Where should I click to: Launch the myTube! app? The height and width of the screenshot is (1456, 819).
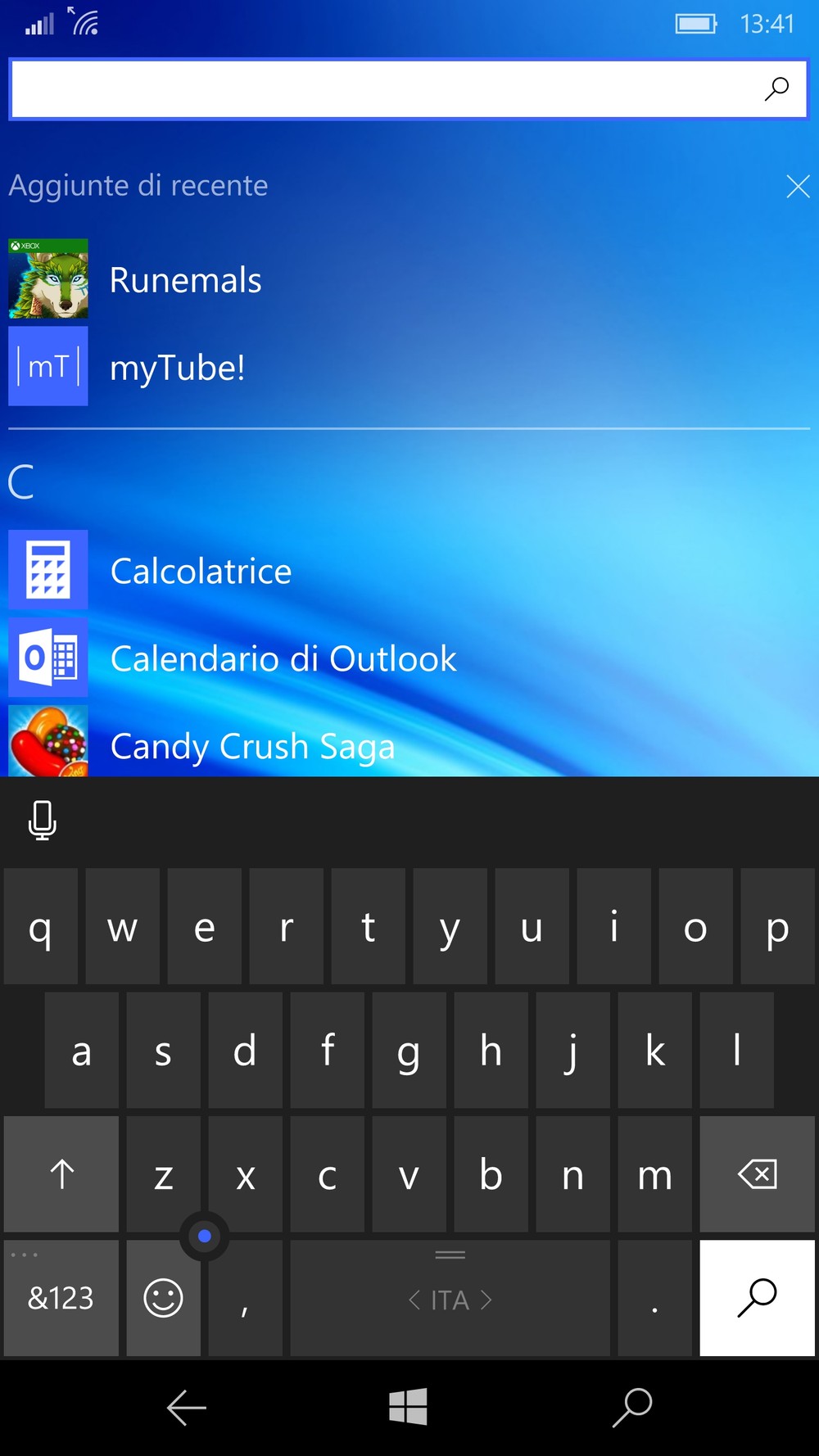click(x=177, y=368)
